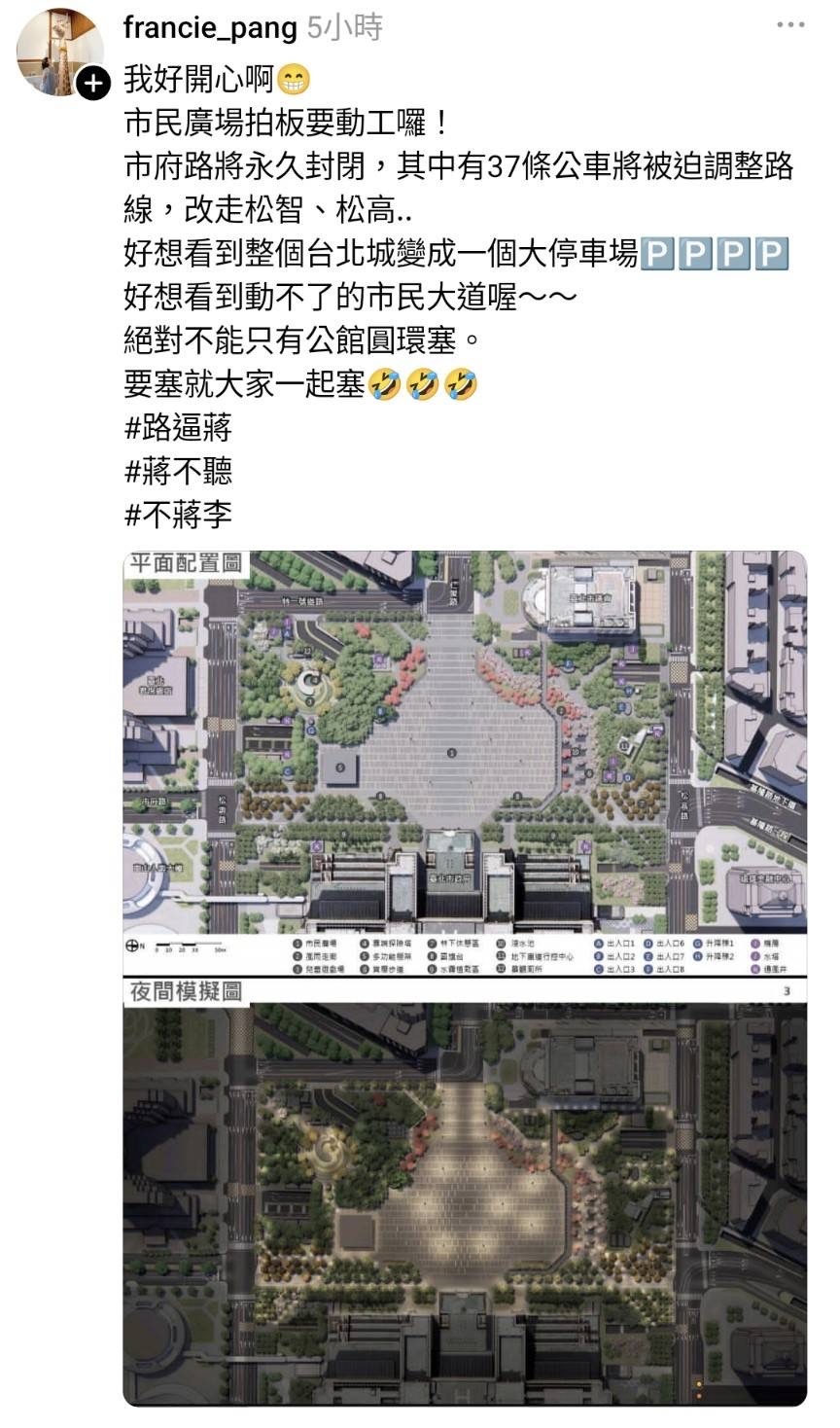Open the #不蔣李 hashtag

178,514
